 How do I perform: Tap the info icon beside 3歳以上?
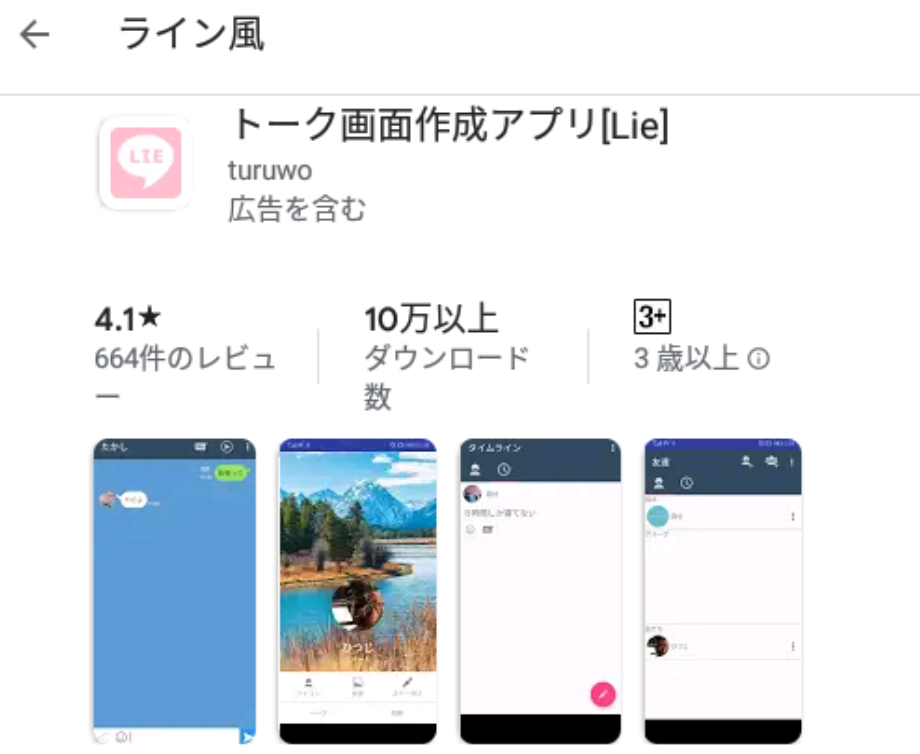coord(758,359)
